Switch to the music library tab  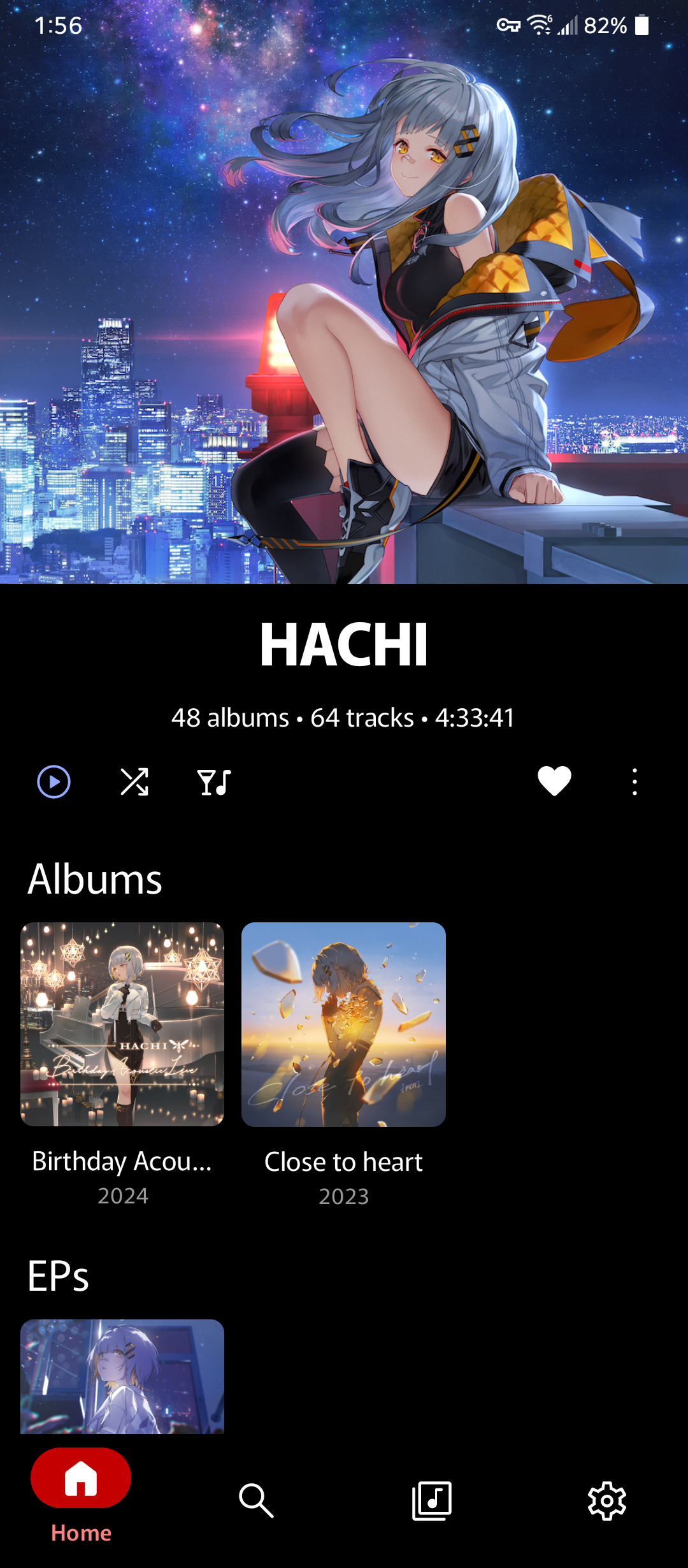[431, 1500]
